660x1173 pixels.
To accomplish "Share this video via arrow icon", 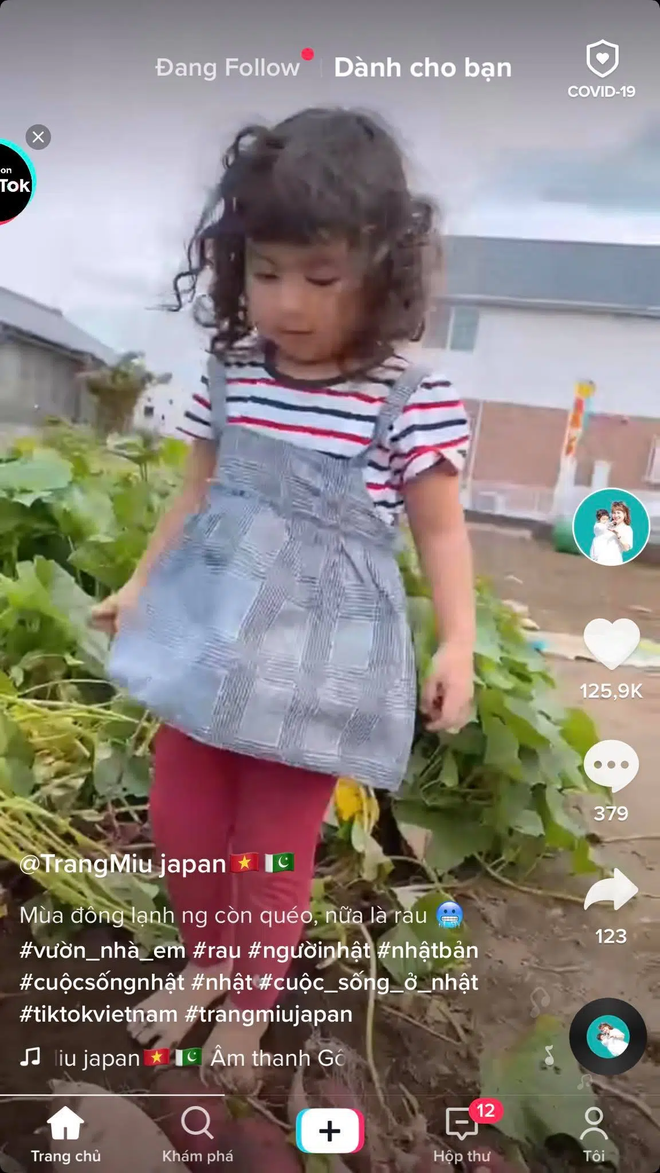I will pos(610,889).
